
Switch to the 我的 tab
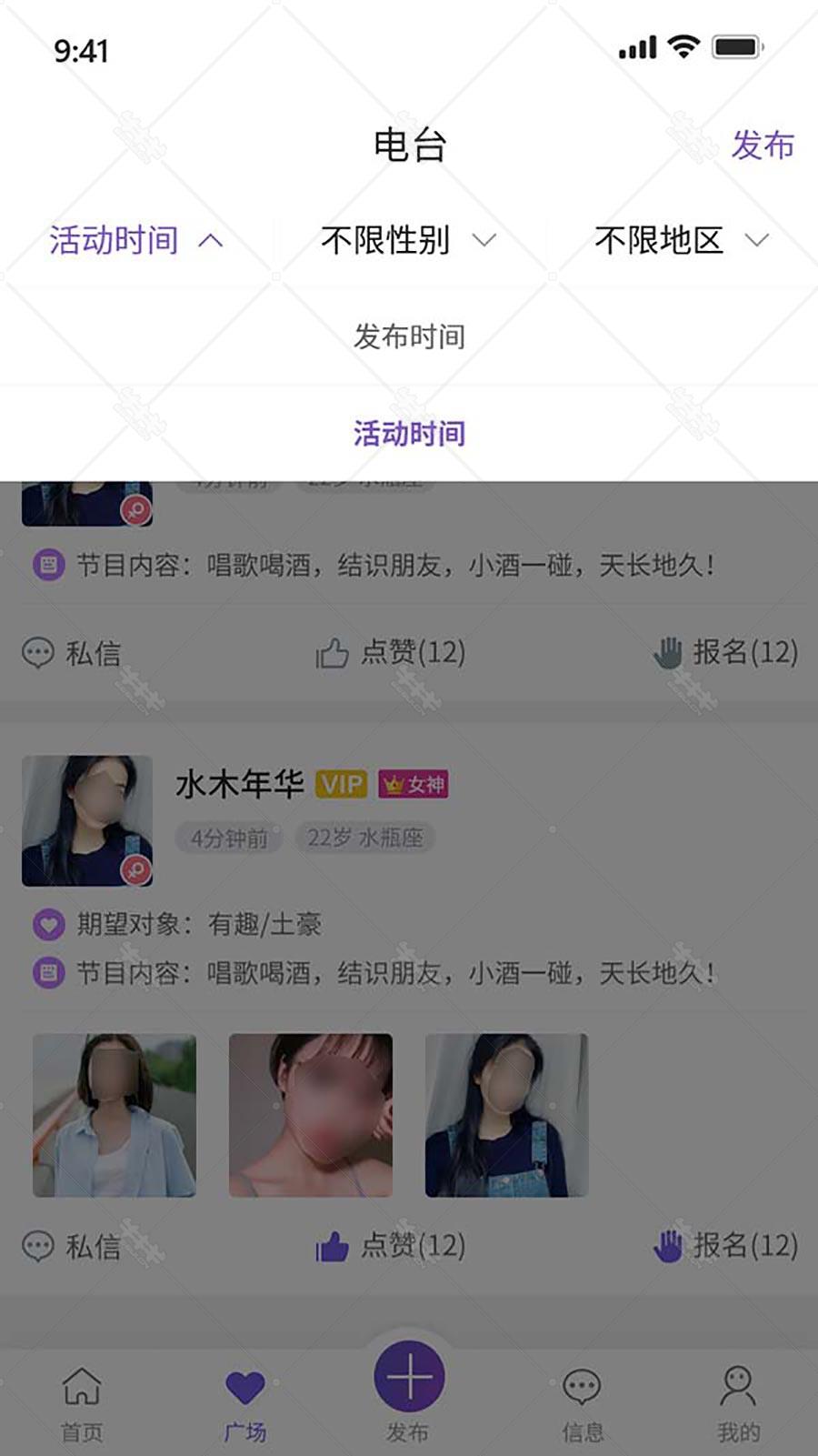coord(738,1404)
